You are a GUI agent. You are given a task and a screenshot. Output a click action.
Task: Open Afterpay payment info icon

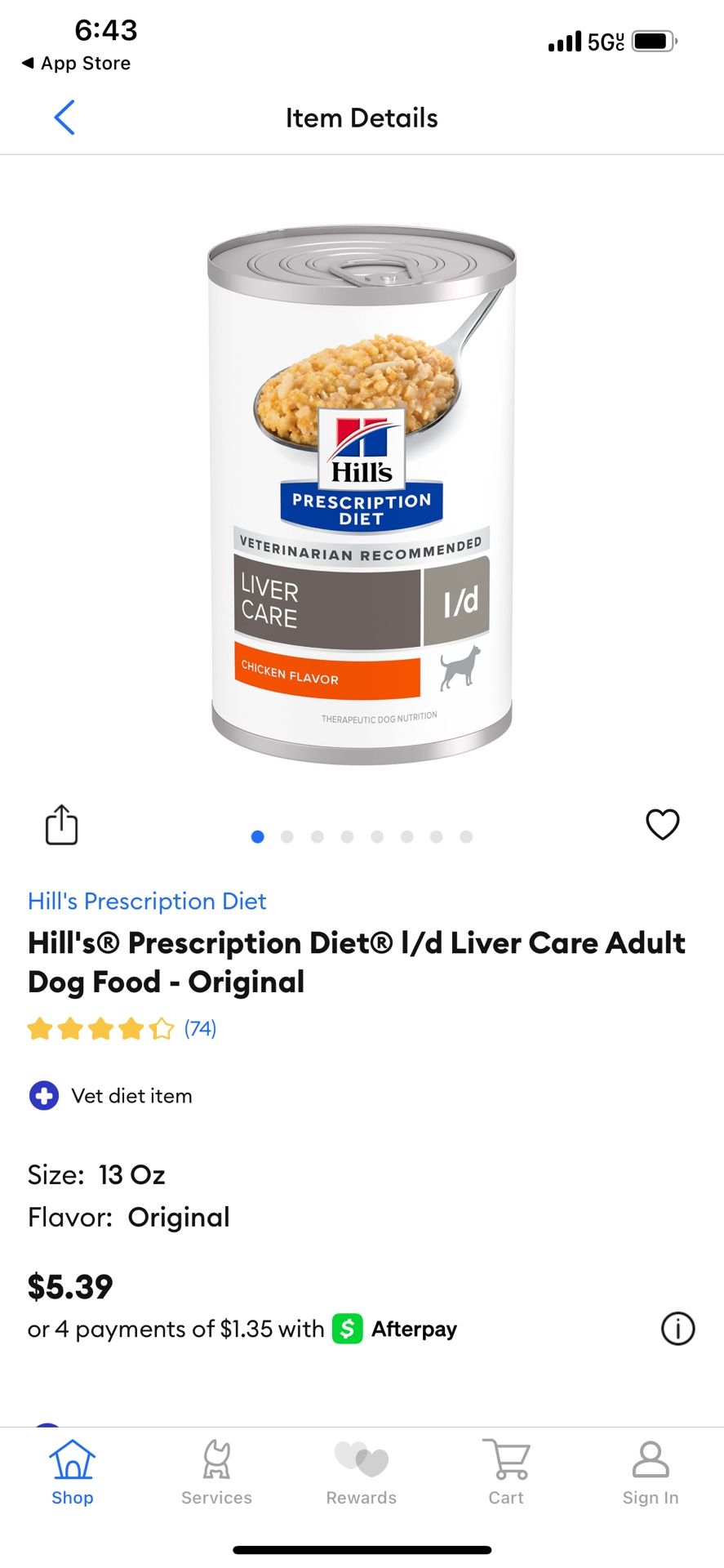(677, 1329)
